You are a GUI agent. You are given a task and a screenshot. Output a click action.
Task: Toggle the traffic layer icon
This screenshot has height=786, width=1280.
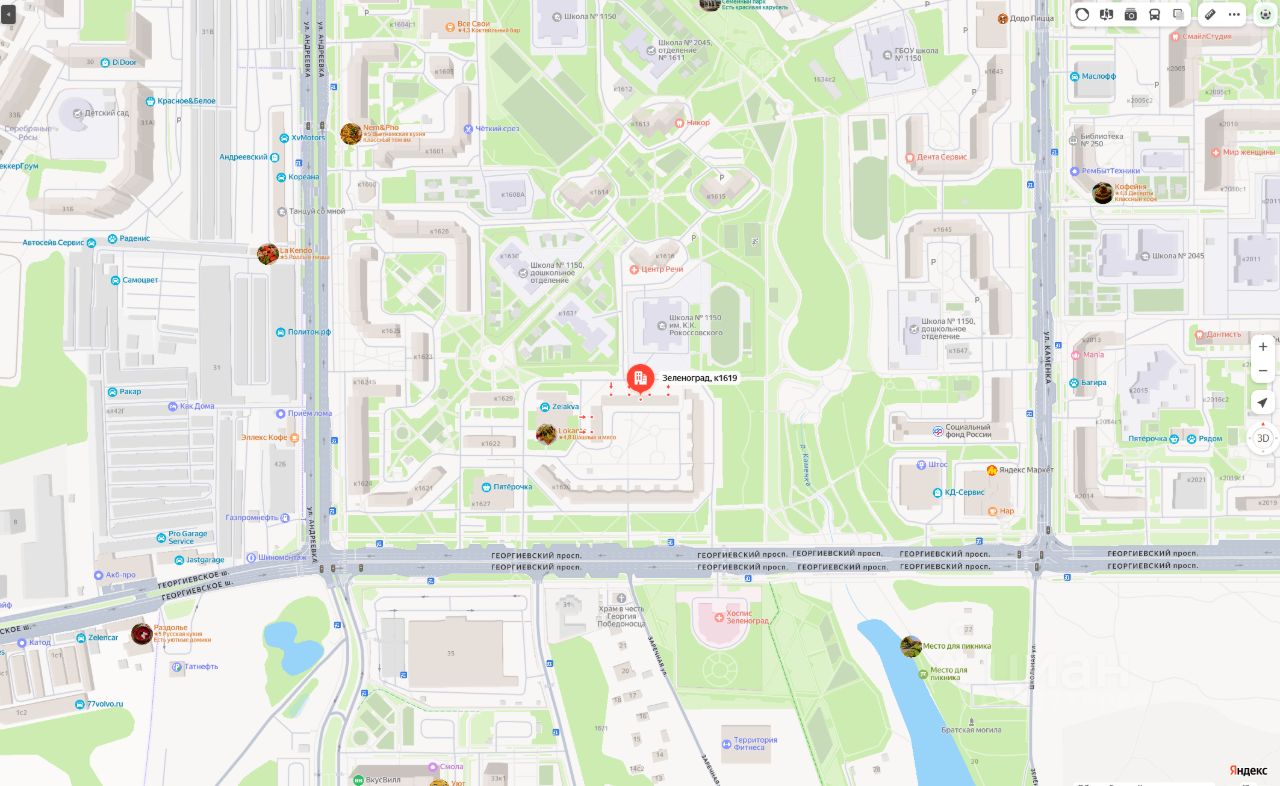(x=1082, y=15)
